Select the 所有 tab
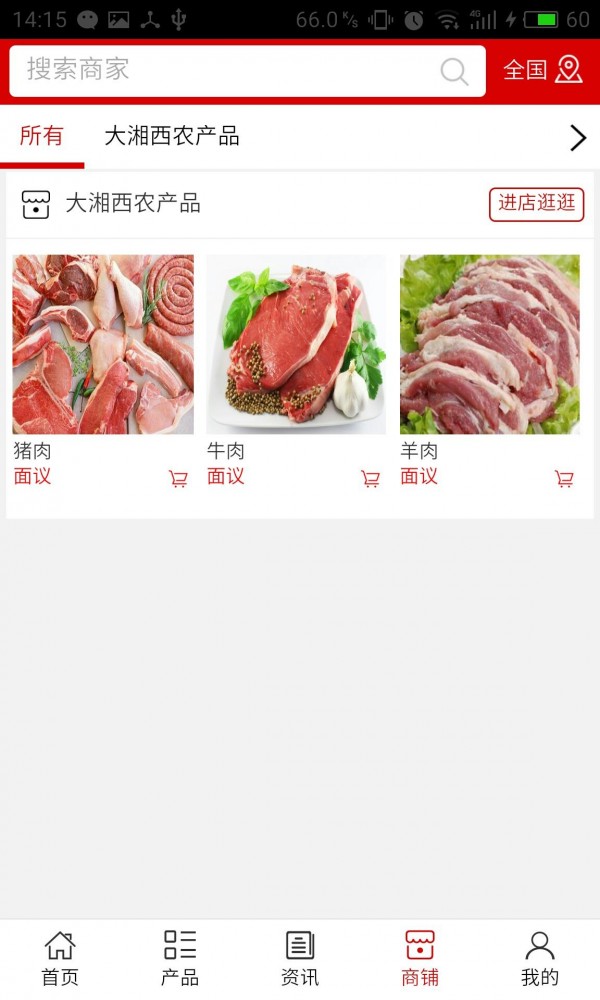The height and width of the screenshot is (1000, 600). [41, 136]
